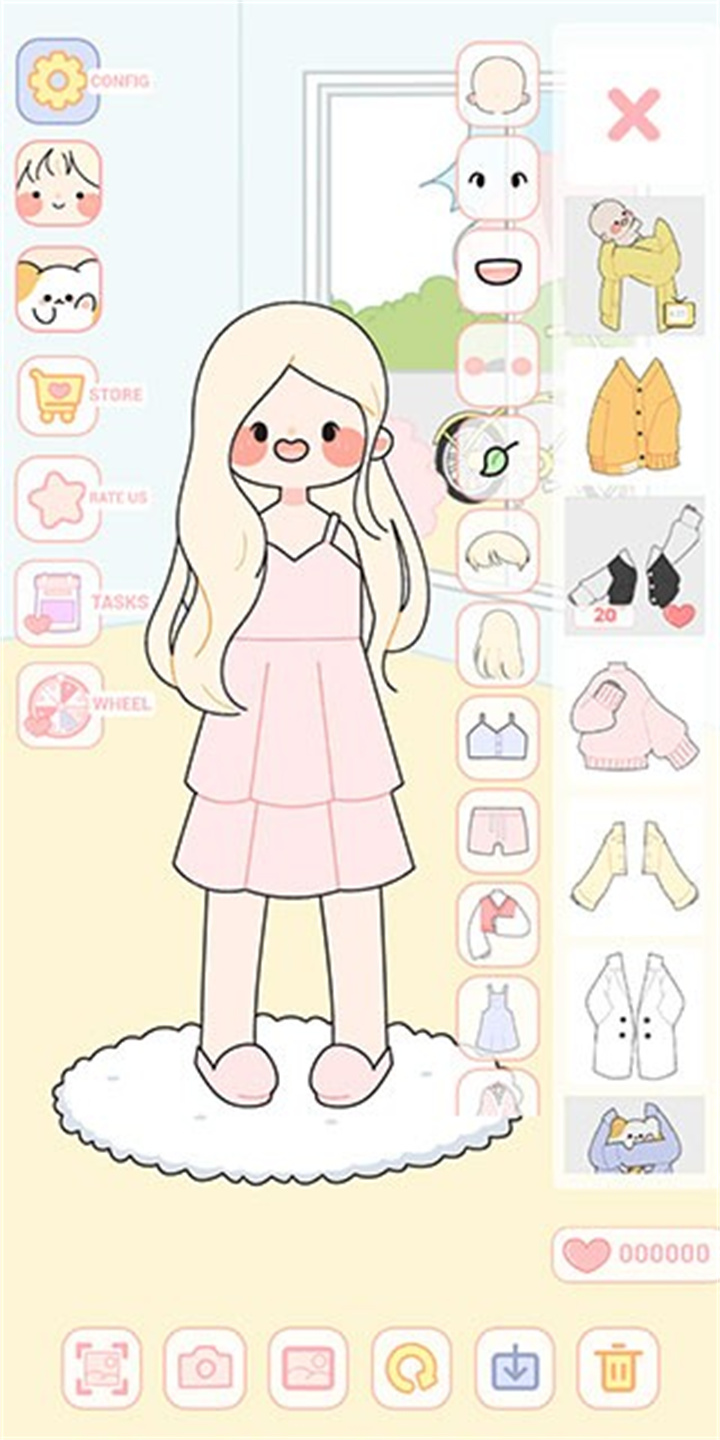Open the Config gear settings
720x1440 pixels.
[x=58, y=81]
